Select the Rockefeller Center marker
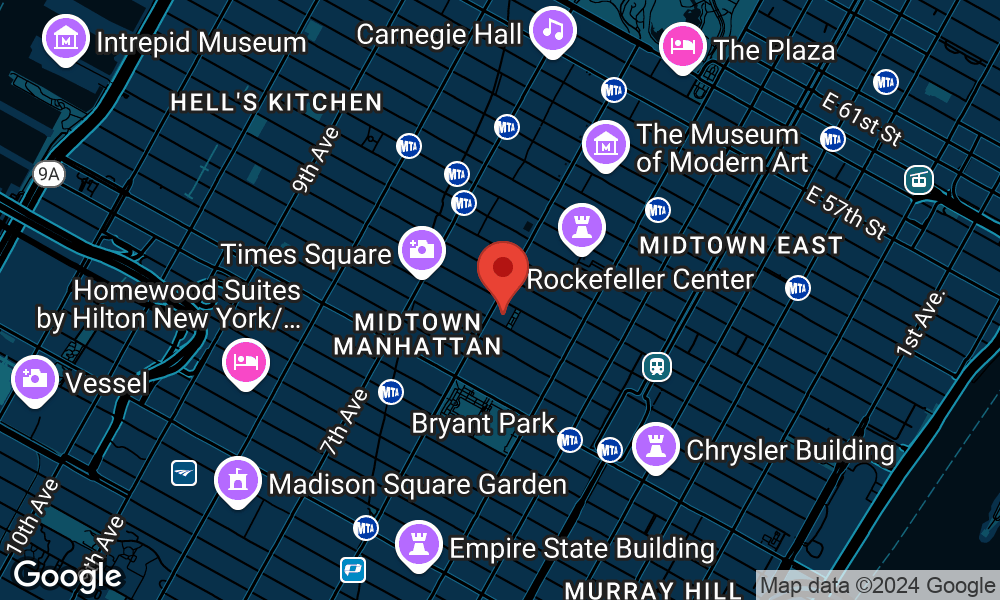This screenshot has height=600, width=1000. 581,226
